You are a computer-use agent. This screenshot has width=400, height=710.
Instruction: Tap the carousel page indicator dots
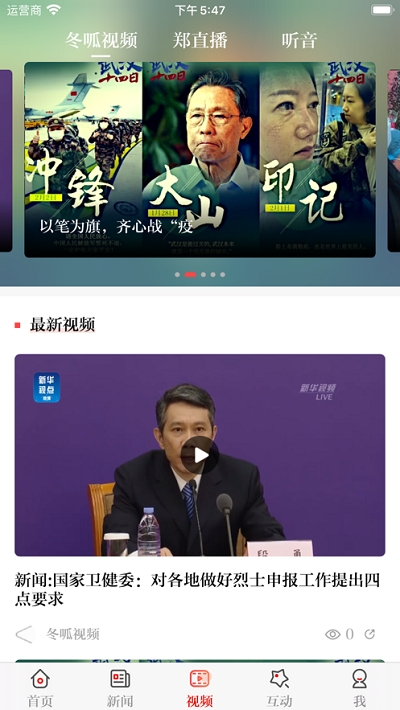200,274
